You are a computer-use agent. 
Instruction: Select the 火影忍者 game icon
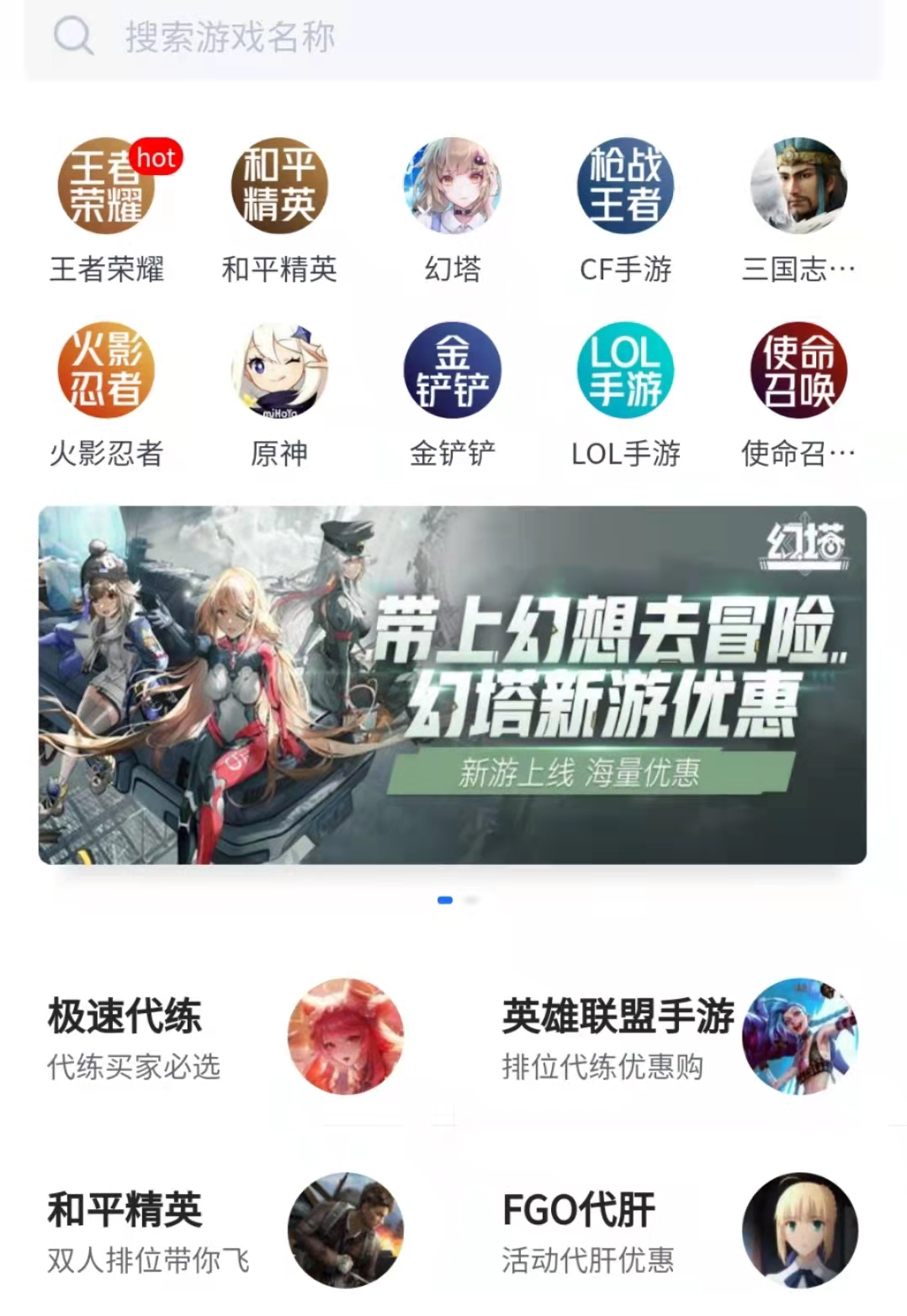pos(107,370)
